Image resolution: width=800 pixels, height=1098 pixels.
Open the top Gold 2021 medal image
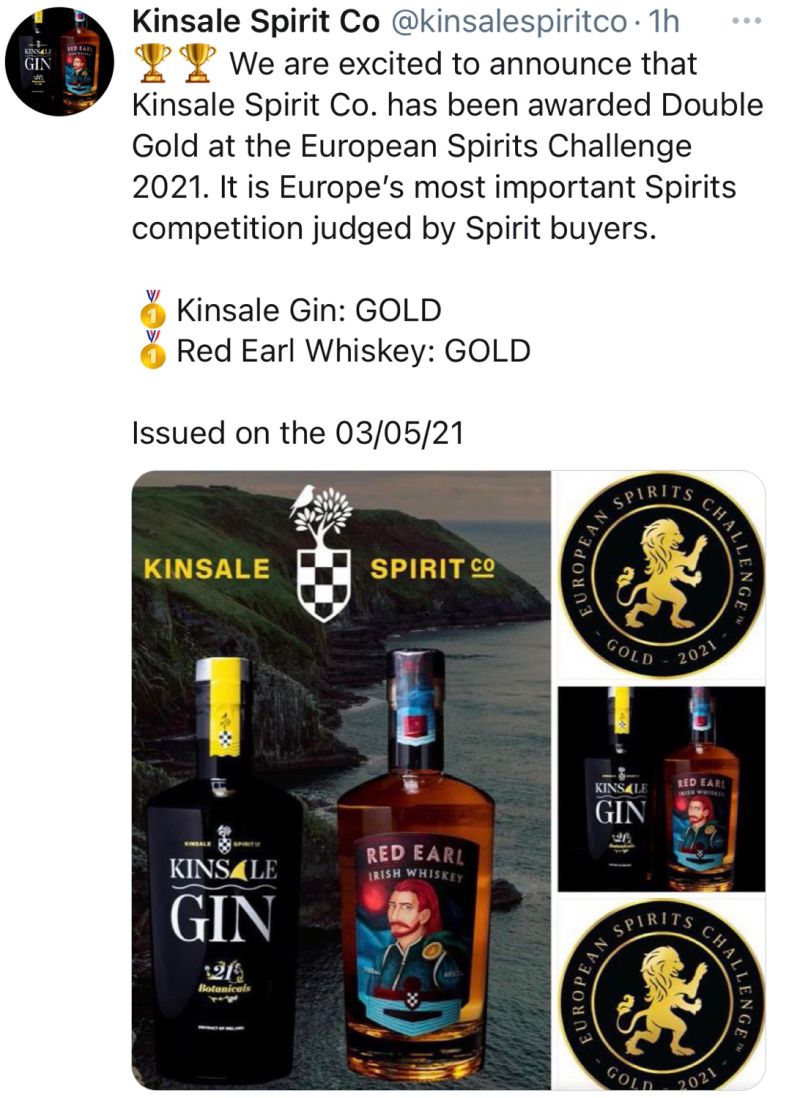click(660, 576)
